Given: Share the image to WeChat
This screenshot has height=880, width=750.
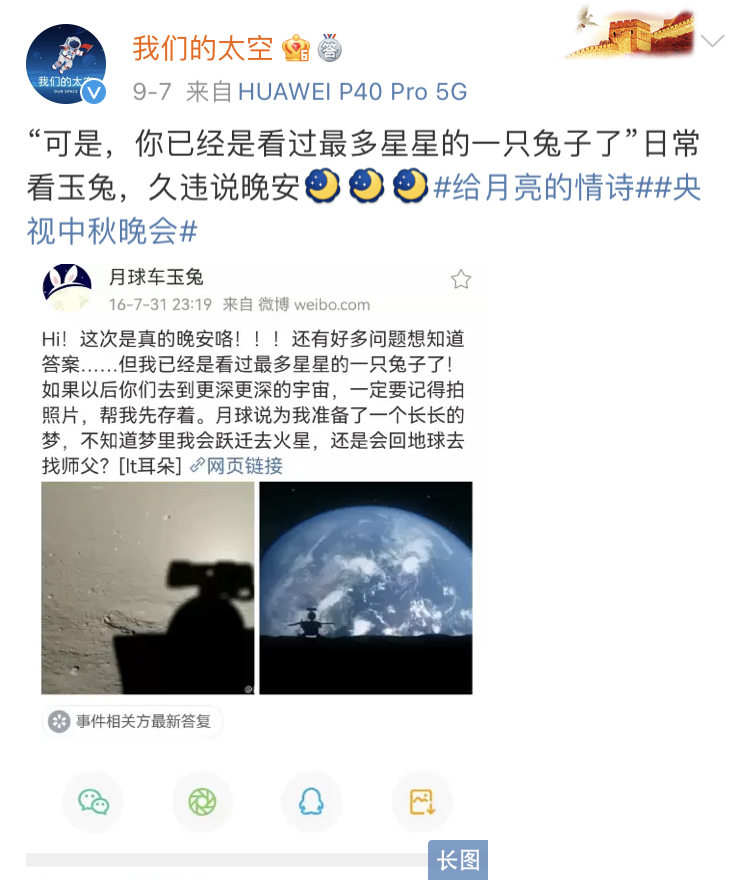Looking at the screenshot, I should click(93, 801).
